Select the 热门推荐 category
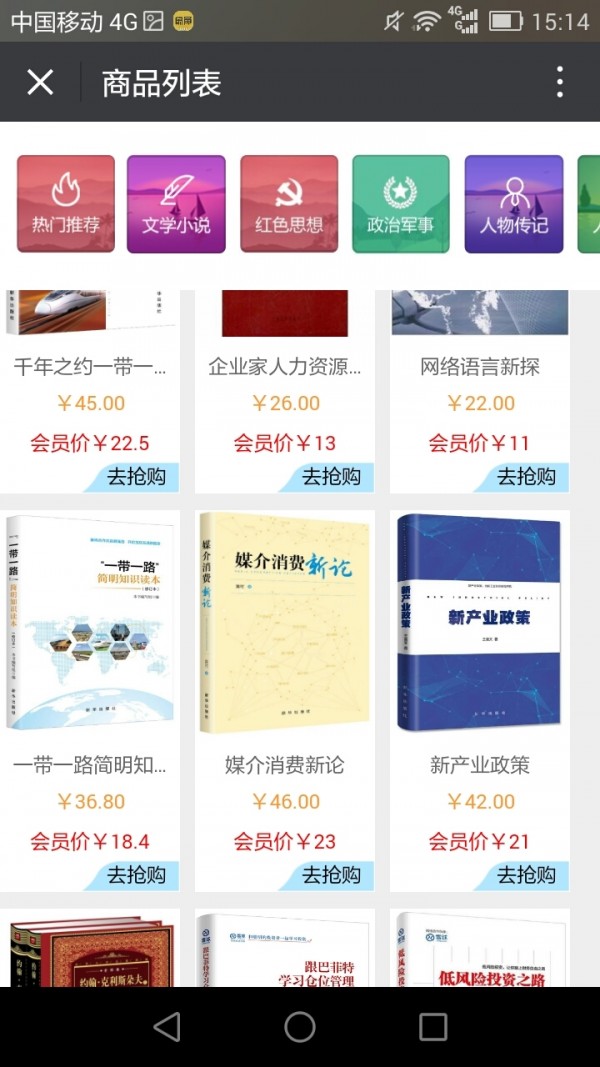The height and width of the screenshot is (1067, 600). [x=66, y=204]
